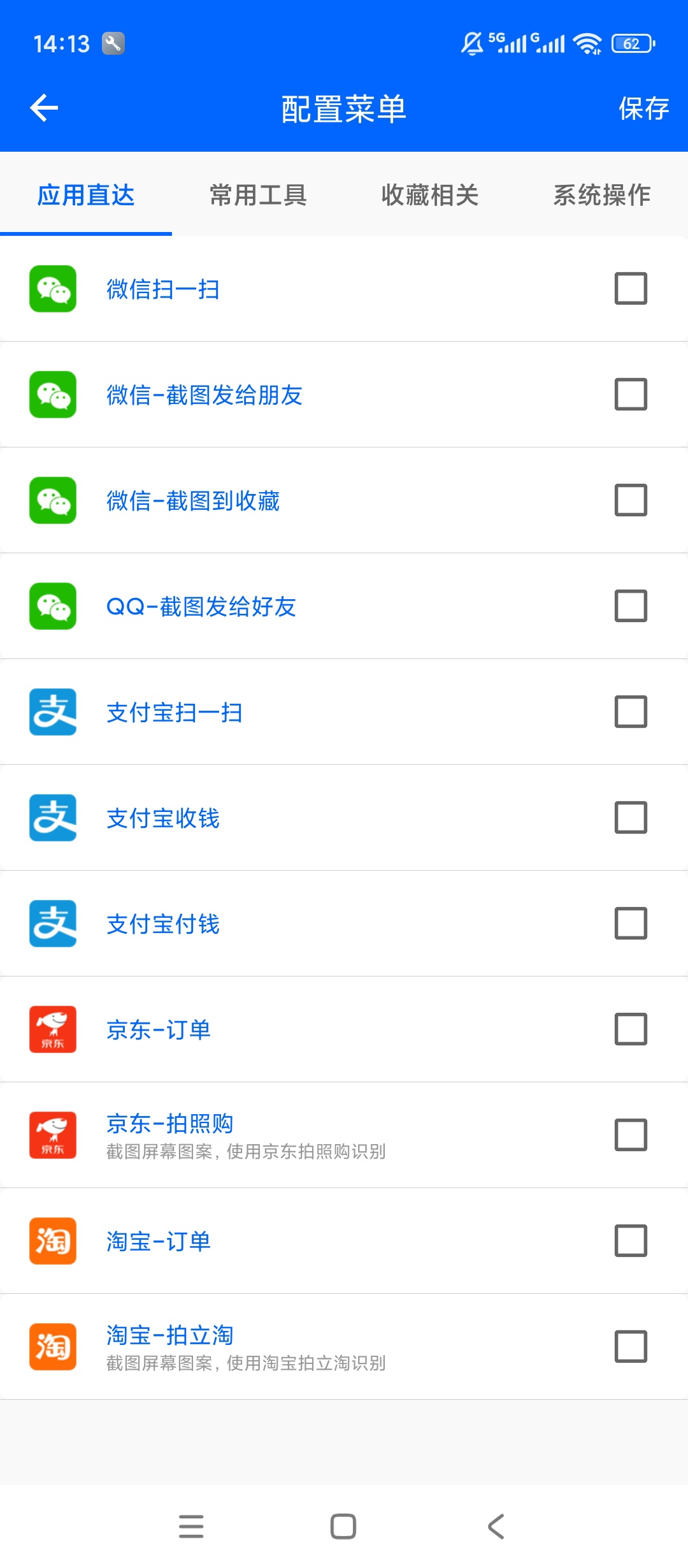Select the 京东-订单 checkbox
The width and height of the screenshot is (688, 1568).
631,1029
